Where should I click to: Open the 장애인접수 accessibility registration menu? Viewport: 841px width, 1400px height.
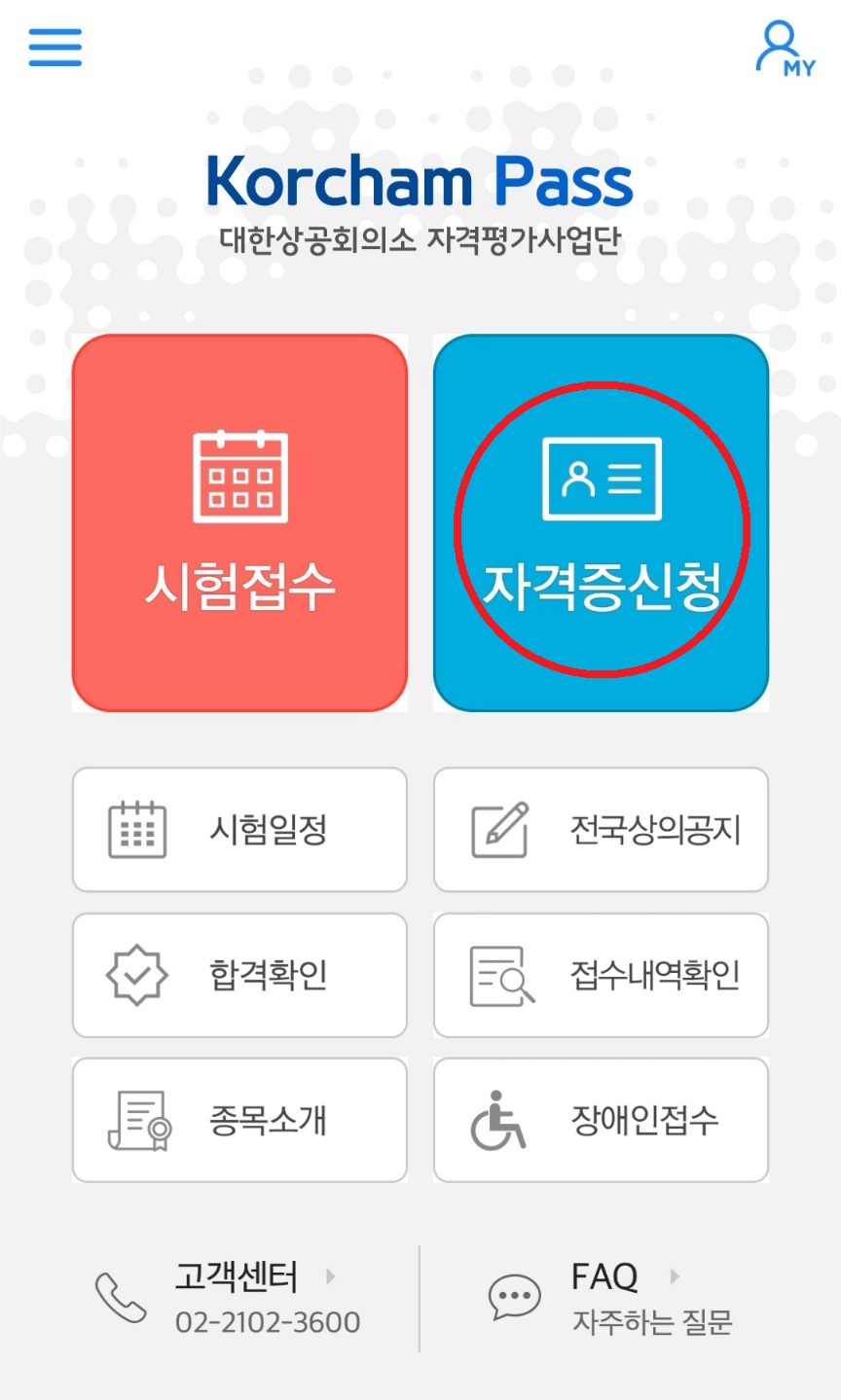601,1118
